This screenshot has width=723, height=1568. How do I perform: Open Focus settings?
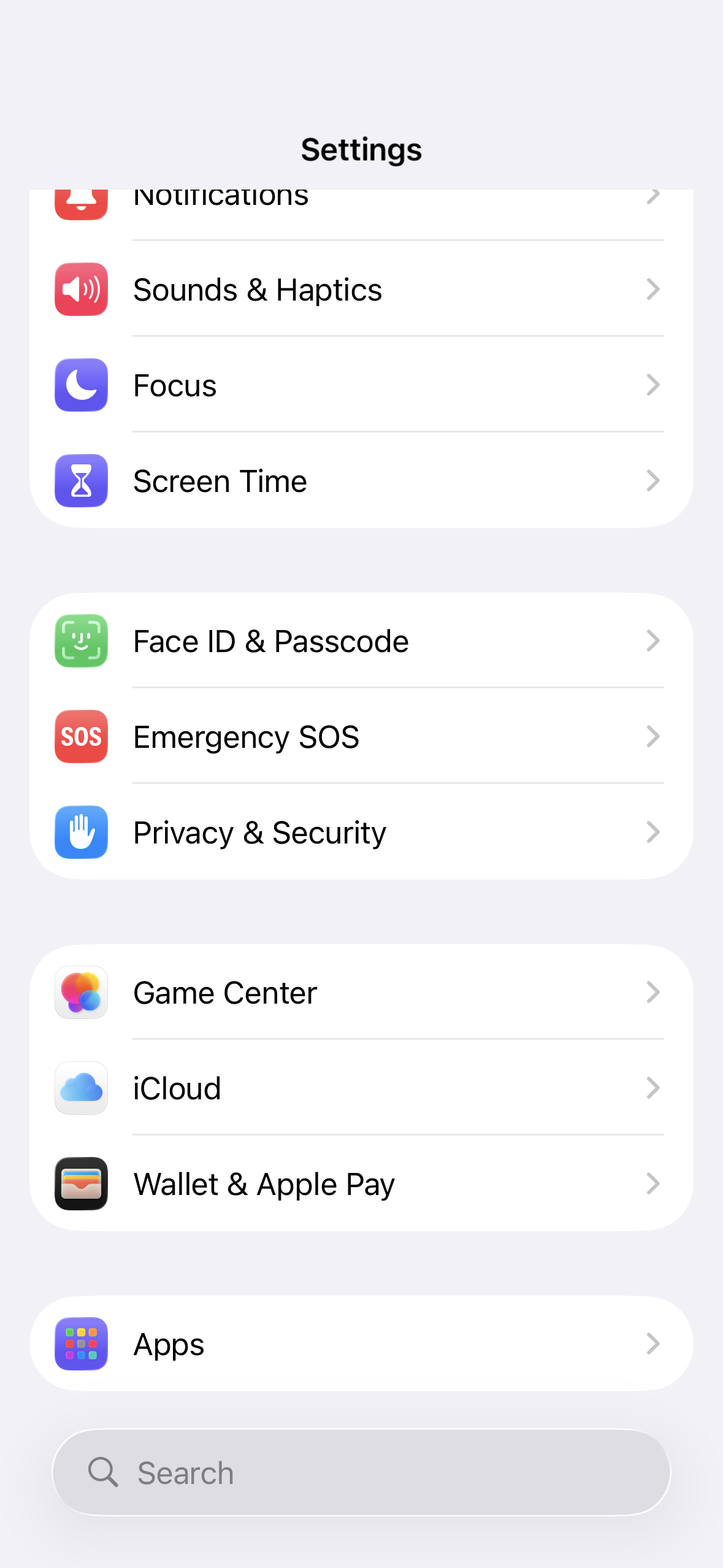(x=361, y=385)
